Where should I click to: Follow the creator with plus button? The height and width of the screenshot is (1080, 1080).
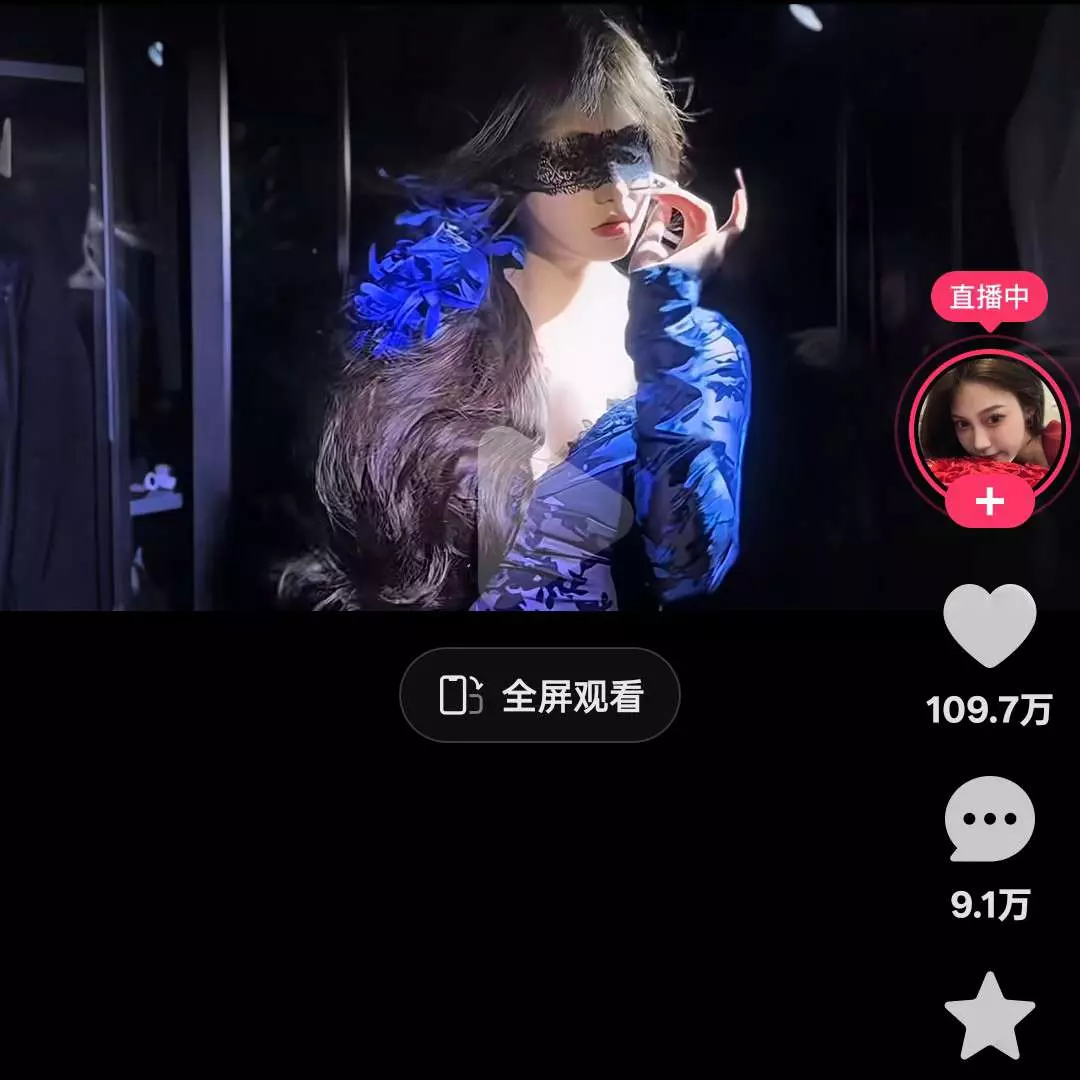pos(989,502)
